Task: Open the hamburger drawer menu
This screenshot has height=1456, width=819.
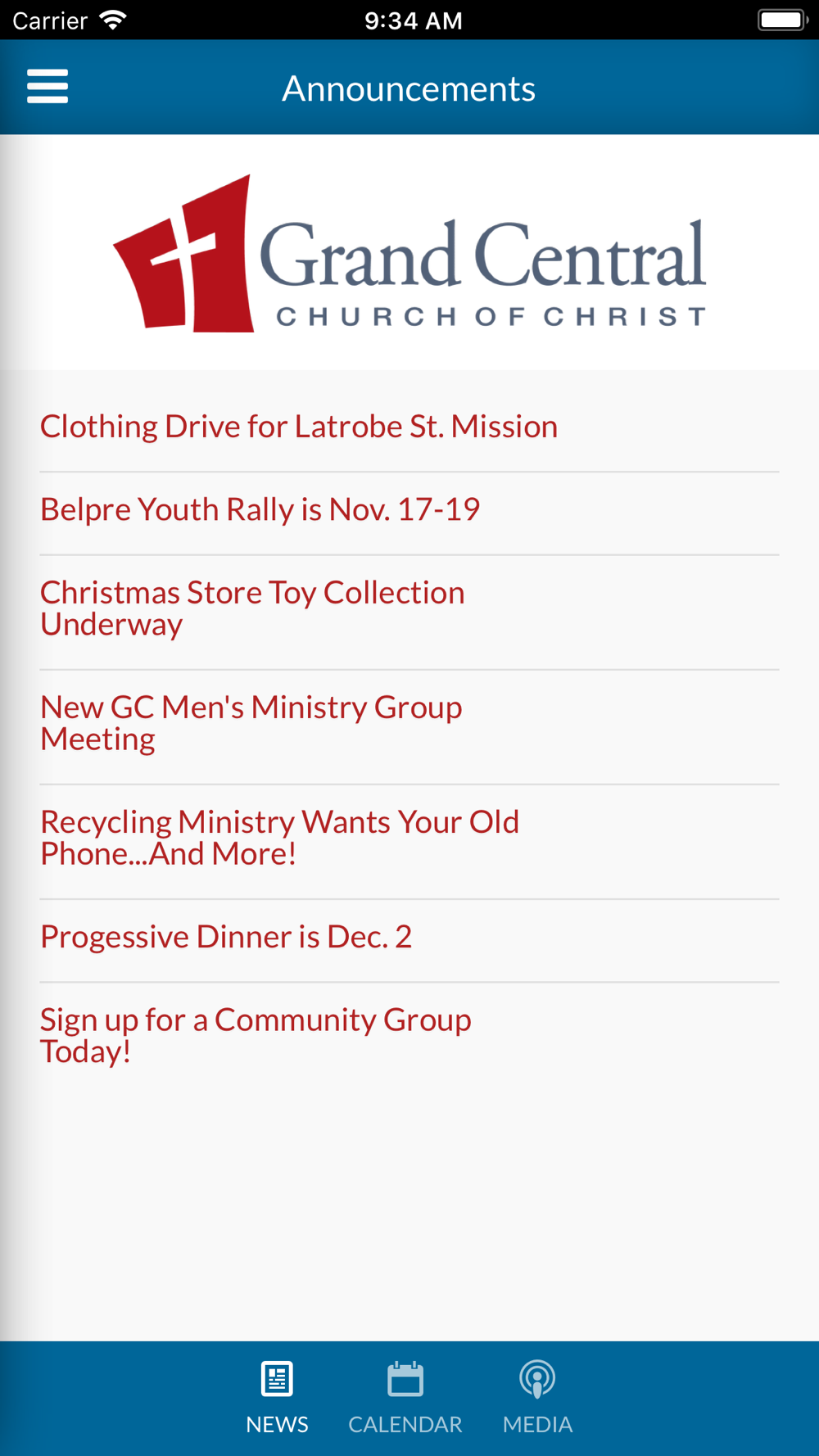Action: tap(48, 87)
